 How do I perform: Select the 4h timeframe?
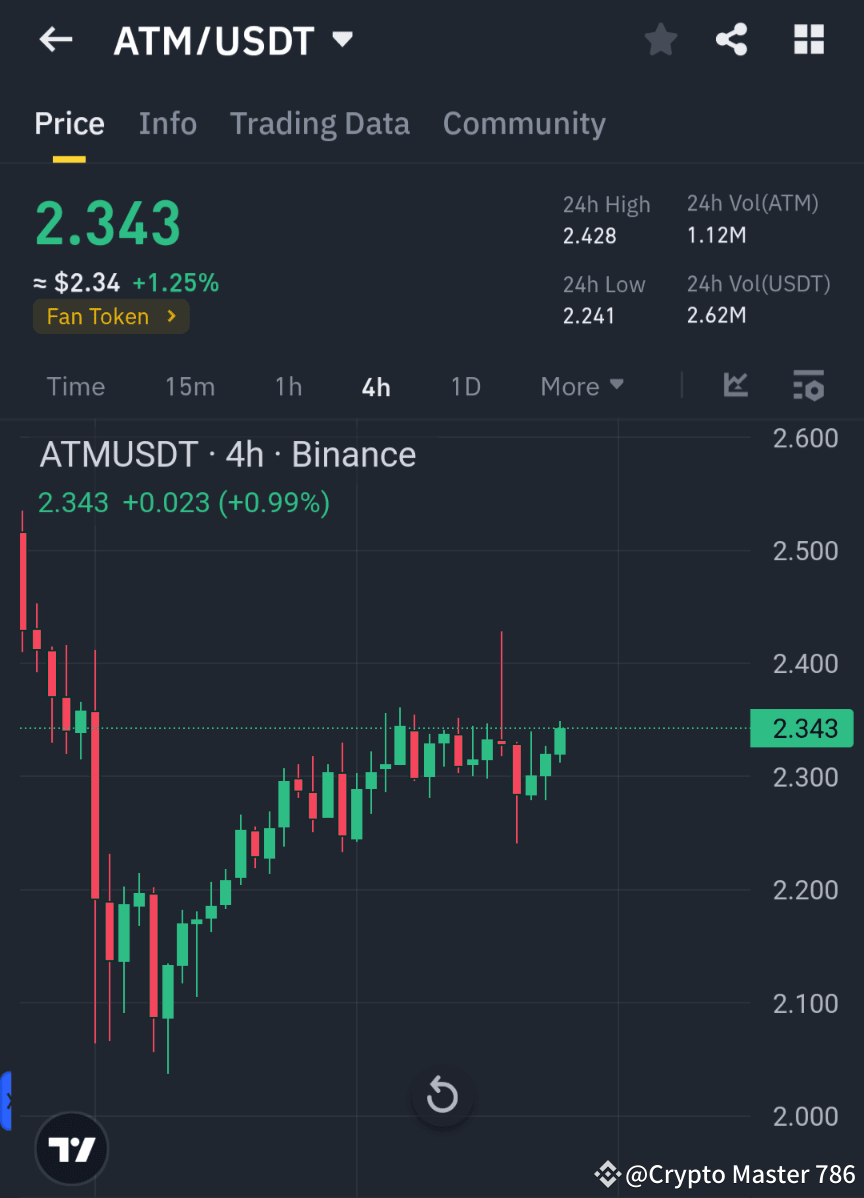point(375,386)
